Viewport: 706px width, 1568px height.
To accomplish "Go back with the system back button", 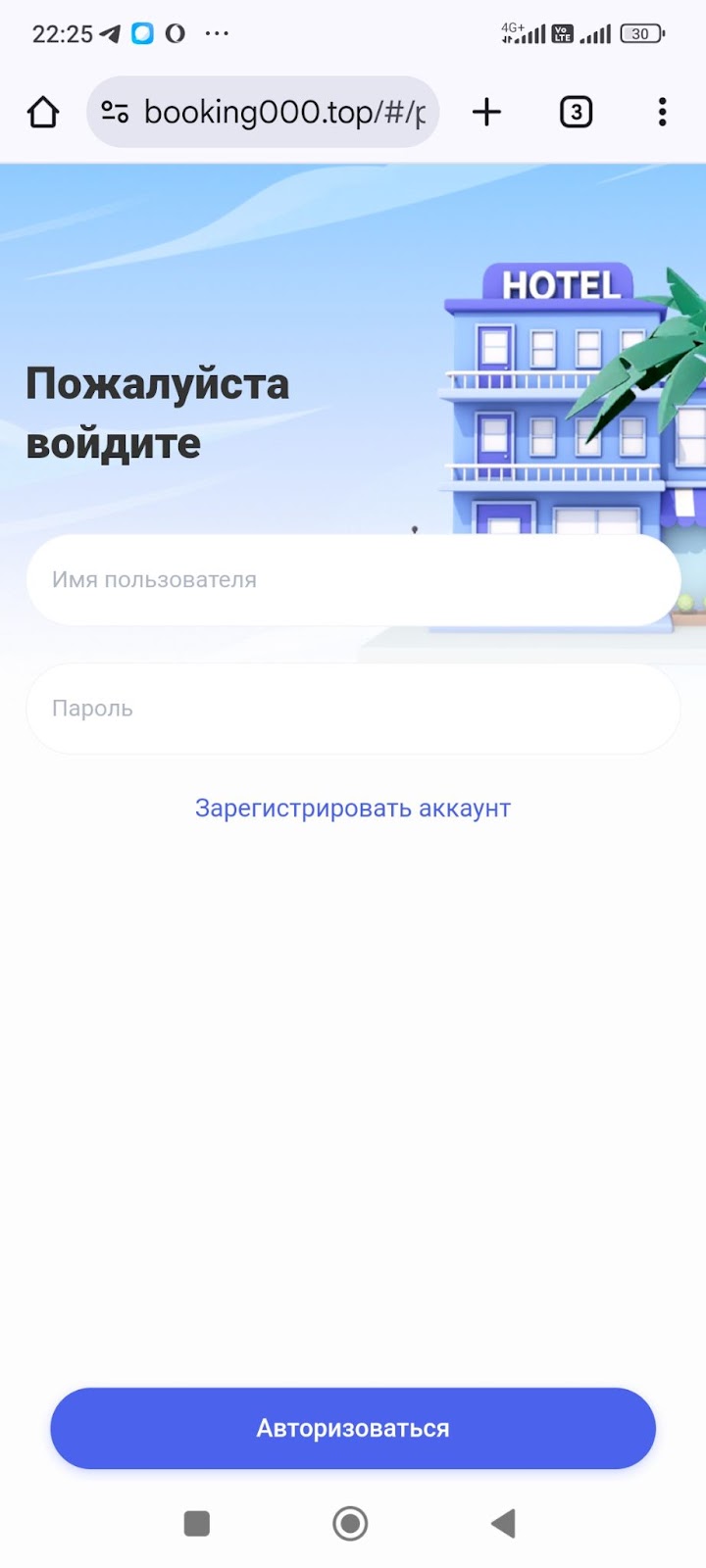I will (503, 1523).
